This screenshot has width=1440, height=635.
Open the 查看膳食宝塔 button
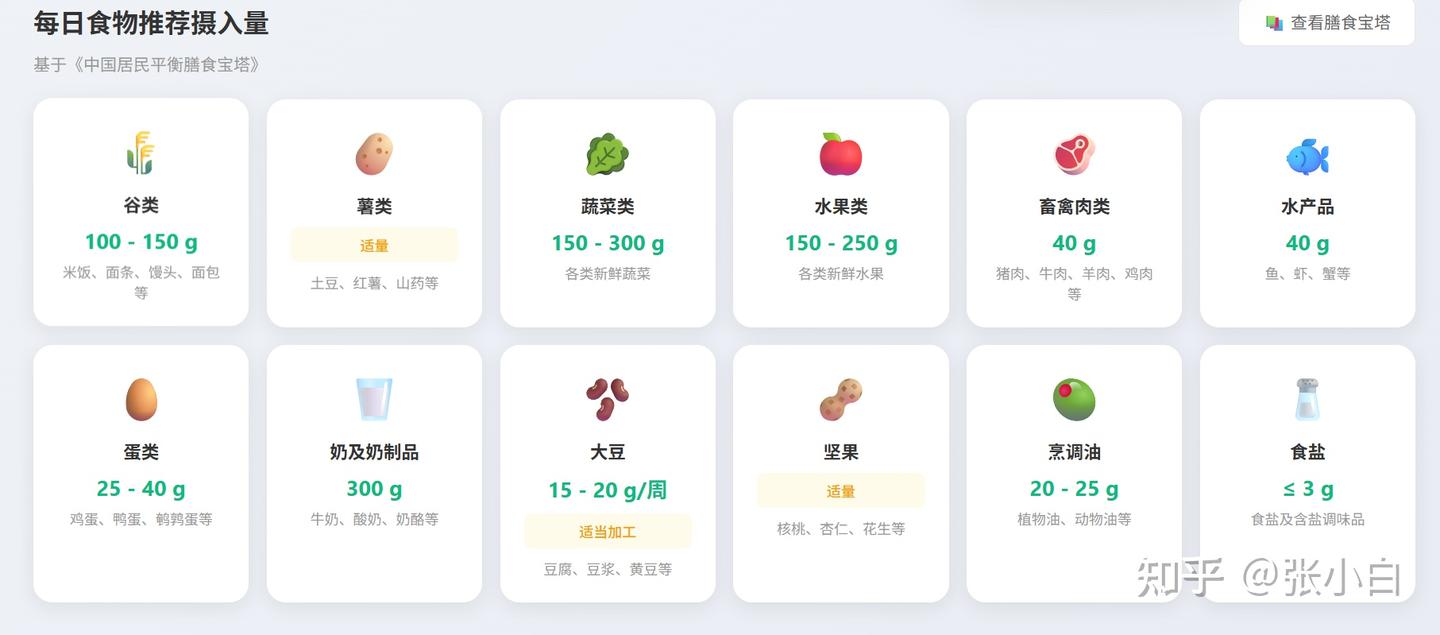tap(1327, 22)
